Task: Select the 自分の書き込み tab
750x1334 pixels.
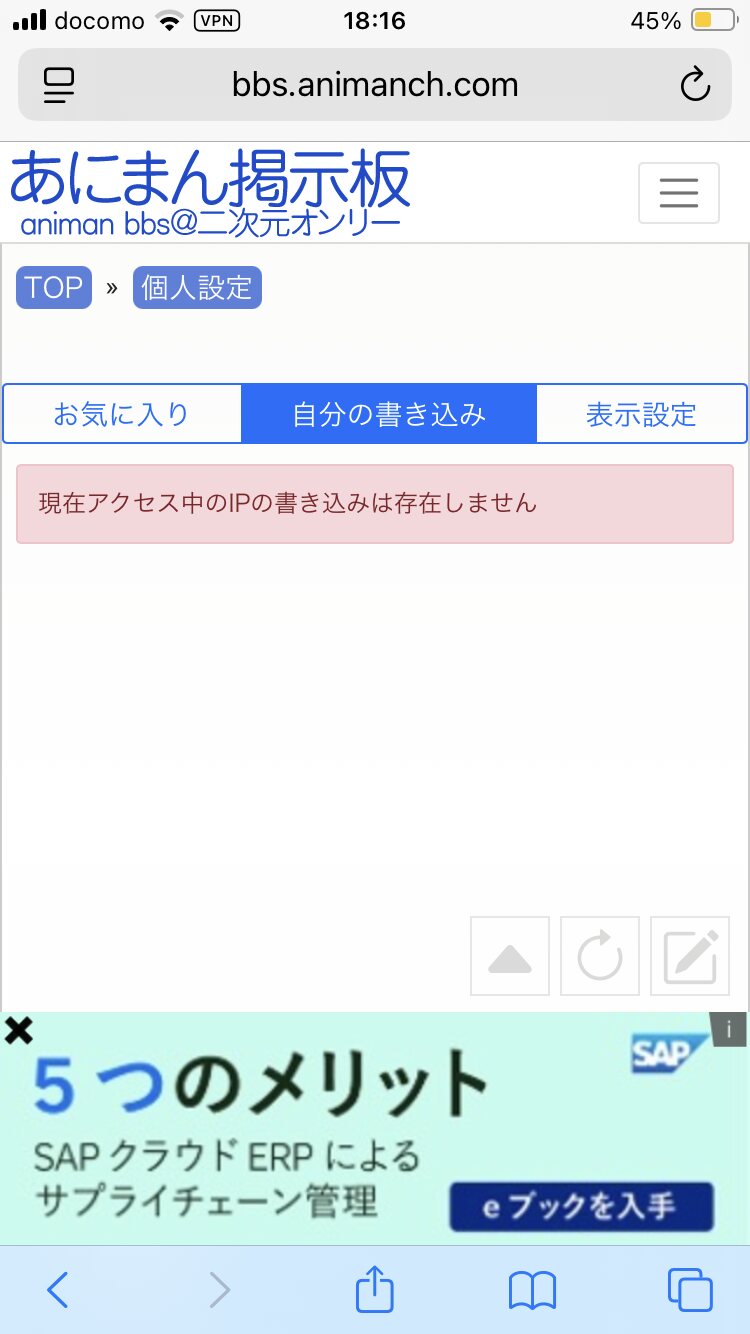Action: (389, 414)
